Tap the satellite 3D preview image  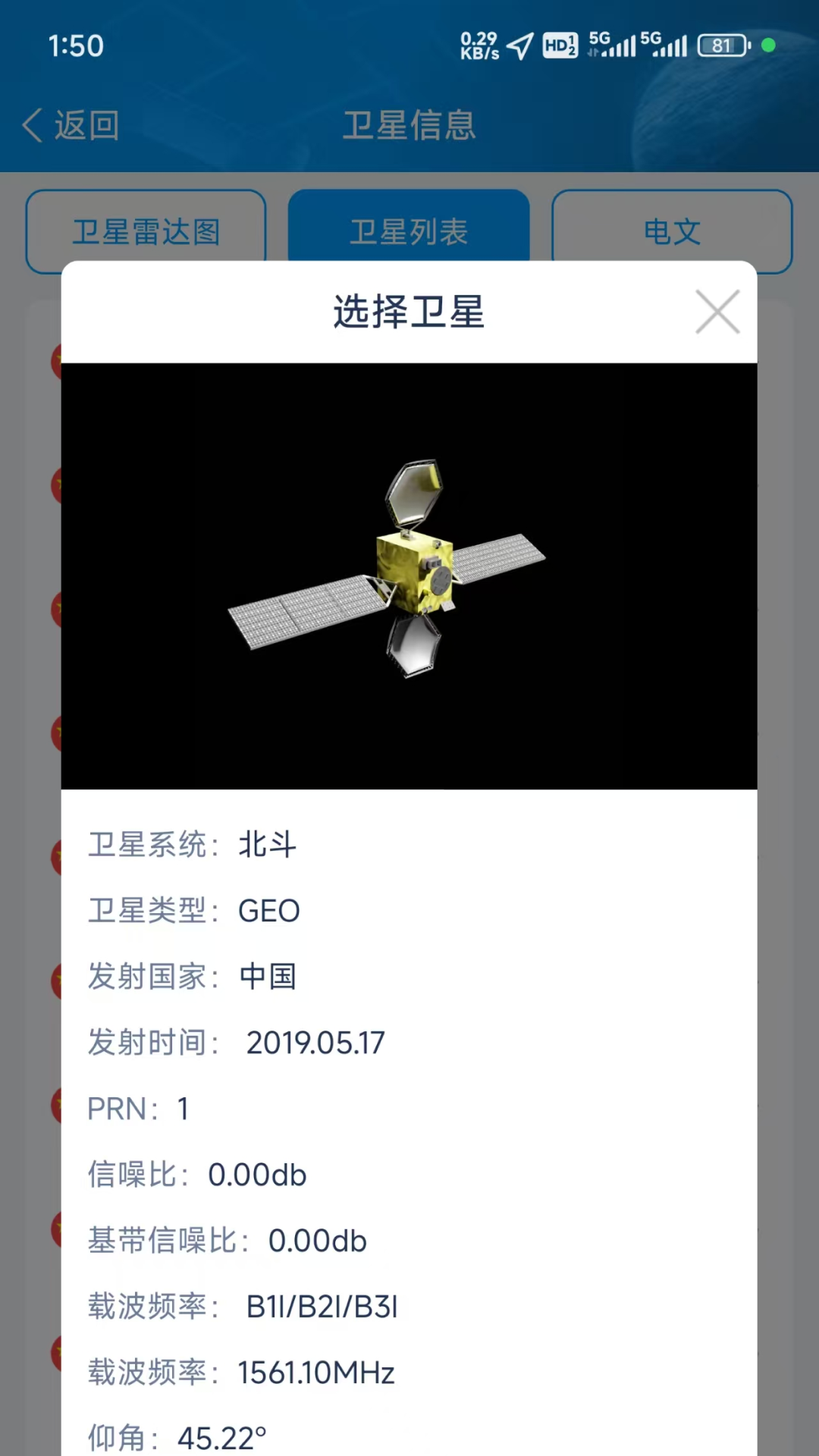[x=409, y=575]
